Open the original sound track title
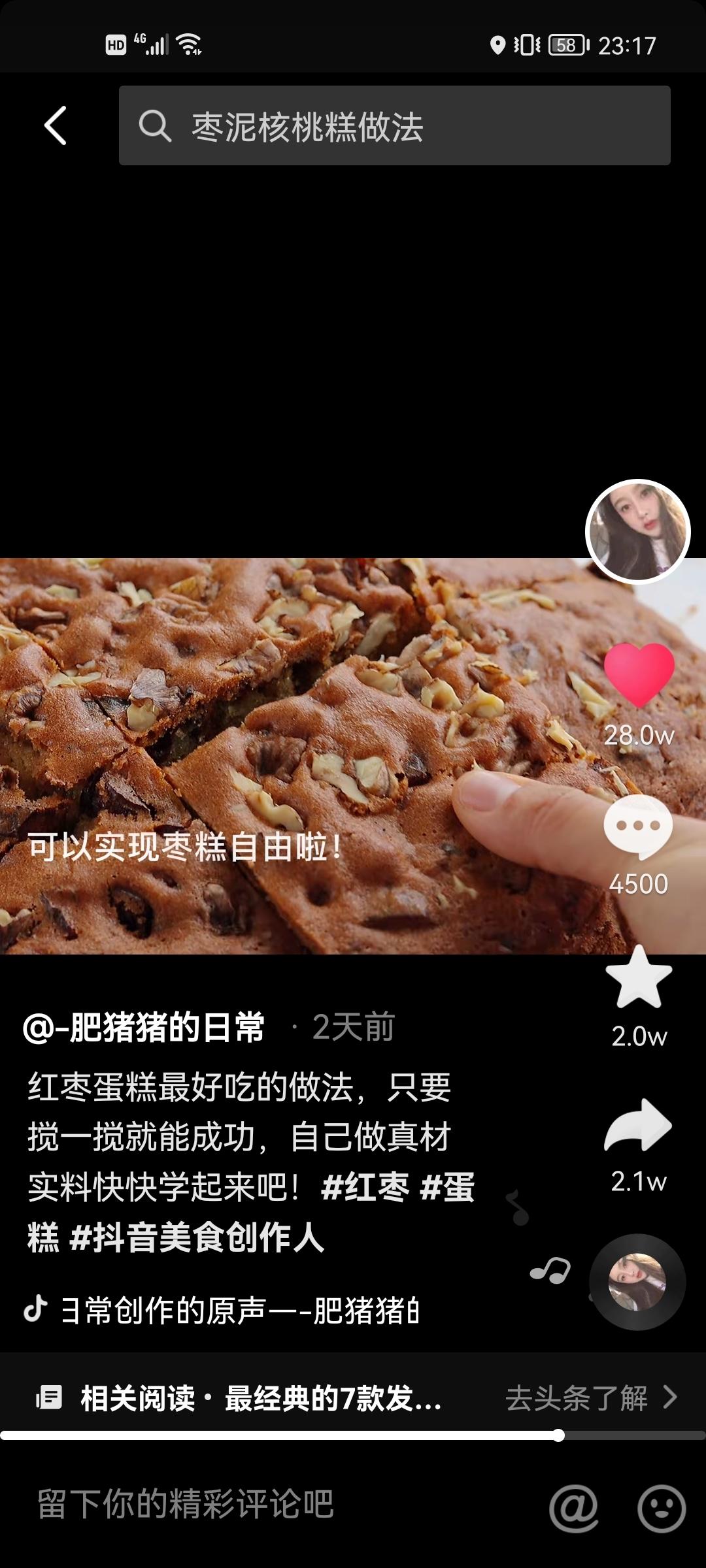The image size is (706, 1568). click(x=239, y=1310)
